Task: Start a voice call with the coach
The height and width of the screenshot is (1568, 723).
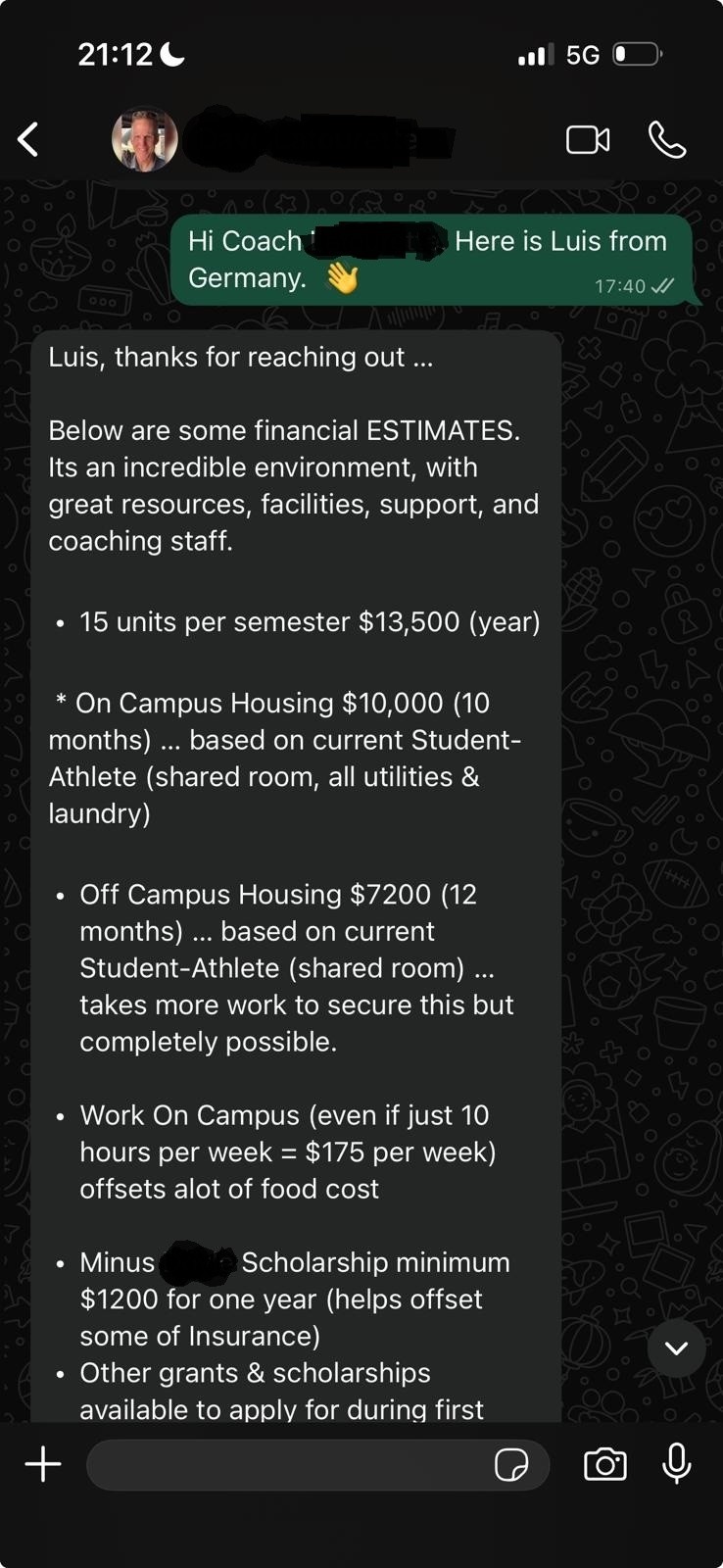Action: [667, 140]
